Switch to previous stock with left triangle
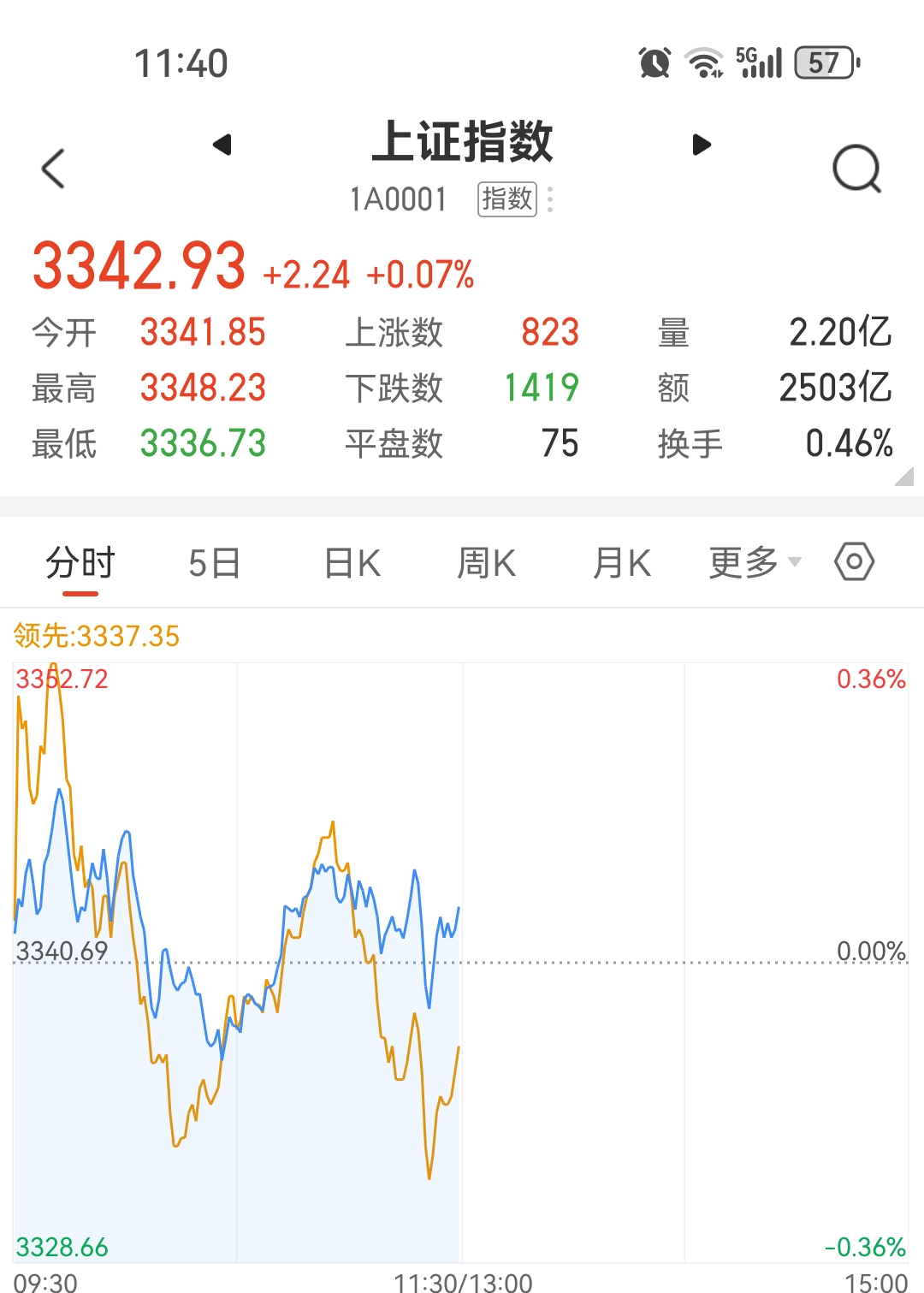Image resolution: width=924 pixels, height=1293 pixels. point(222,145)
